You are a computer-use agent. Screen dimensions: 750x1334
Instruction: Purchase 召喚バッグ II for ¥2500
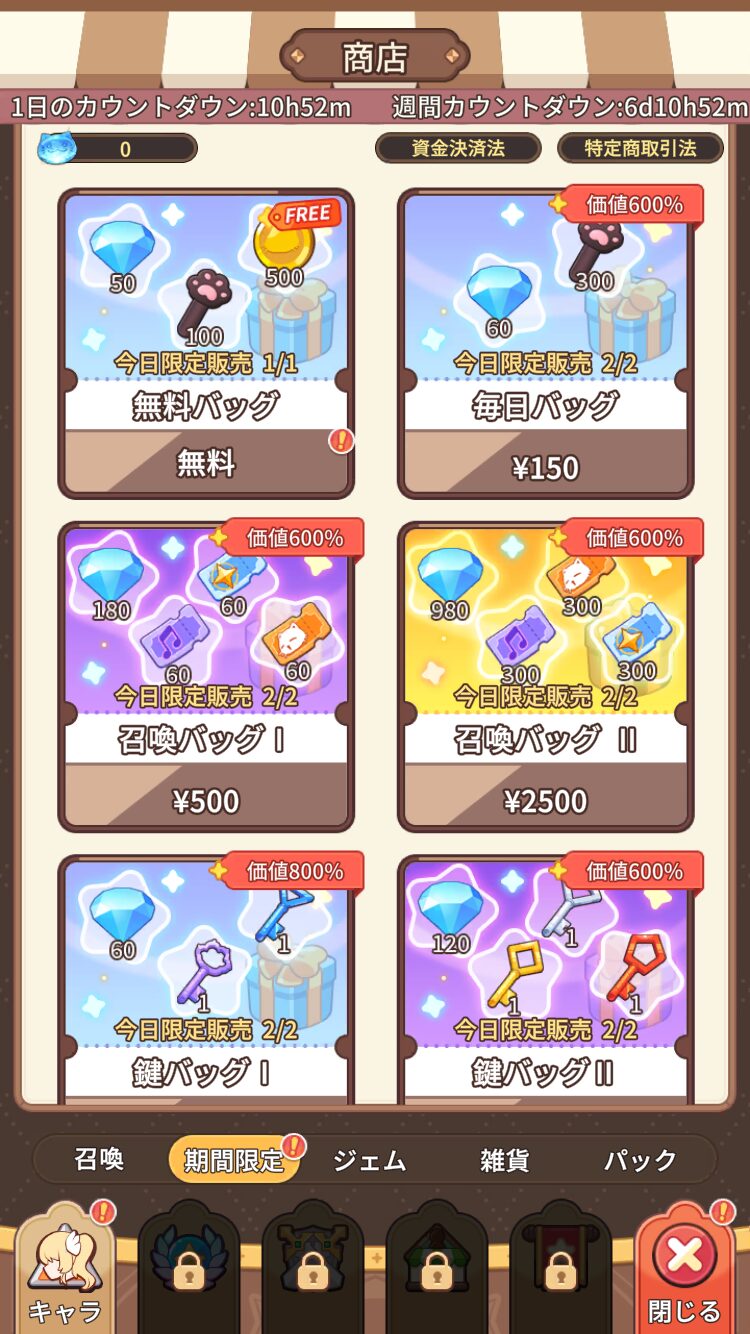click(x=545, y=800)
